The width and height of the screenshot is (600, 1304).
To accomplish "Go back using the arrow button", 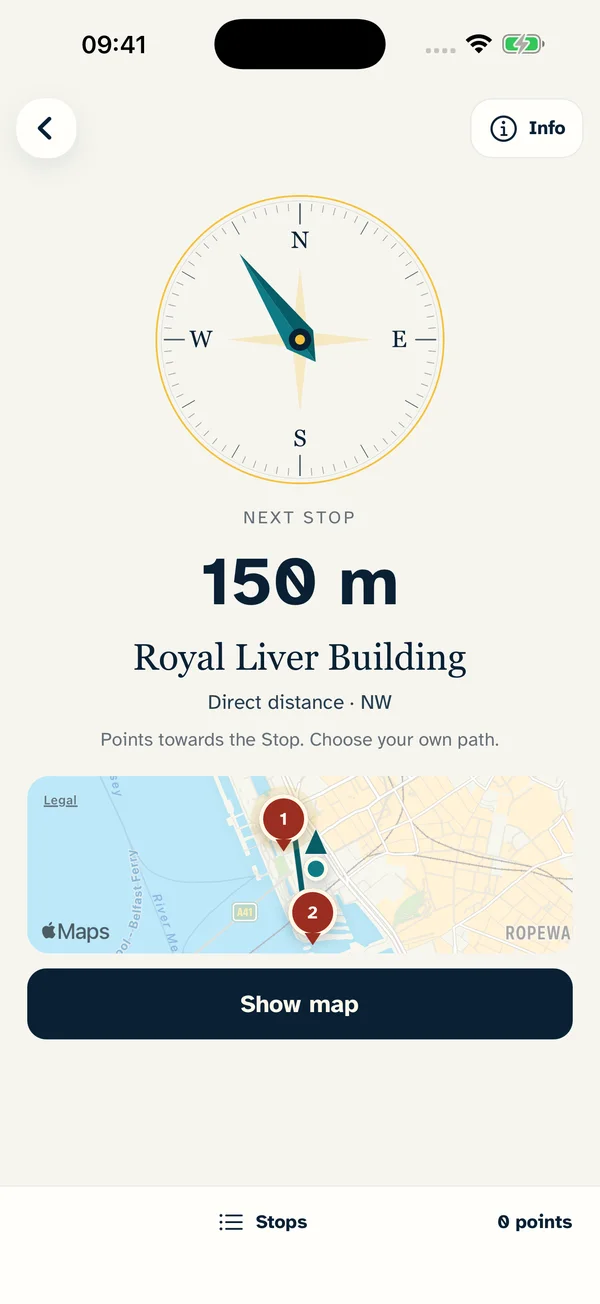I will click(x=46, y=128).
